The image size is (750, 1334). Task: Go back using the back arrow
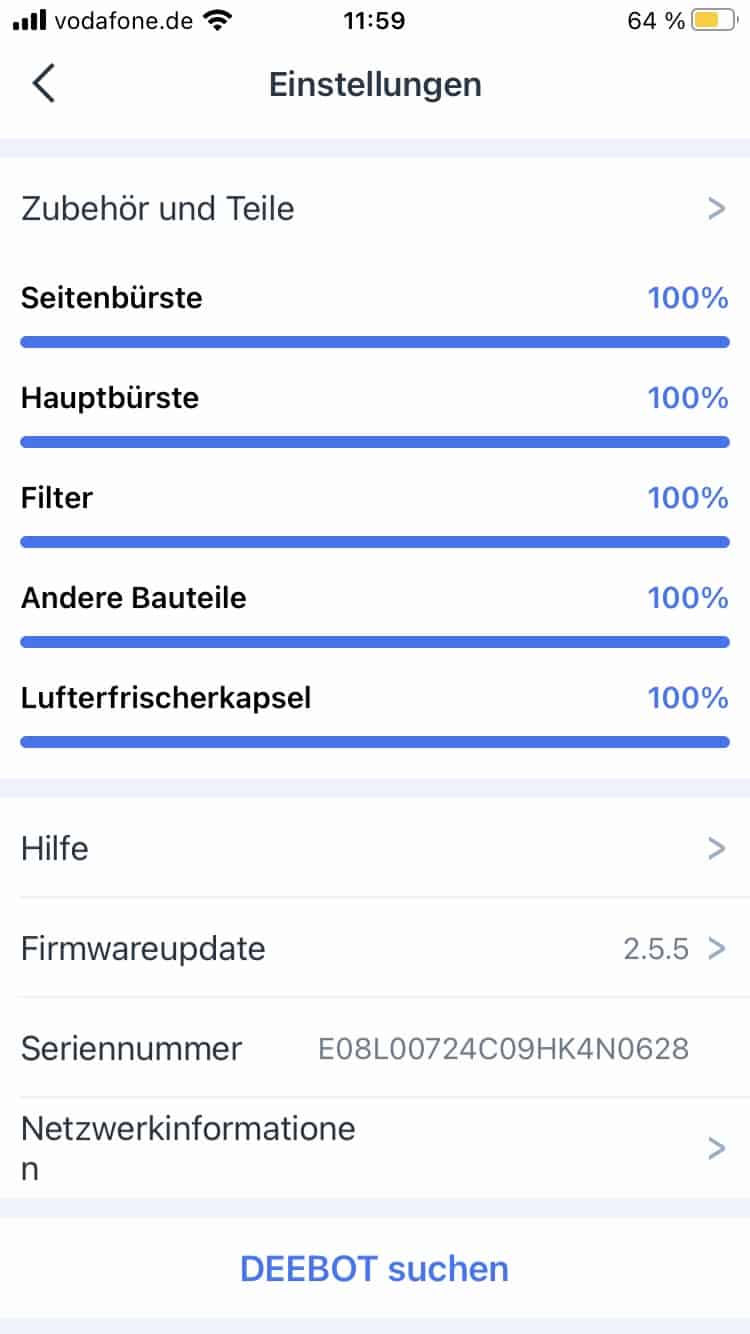[43, 84]
